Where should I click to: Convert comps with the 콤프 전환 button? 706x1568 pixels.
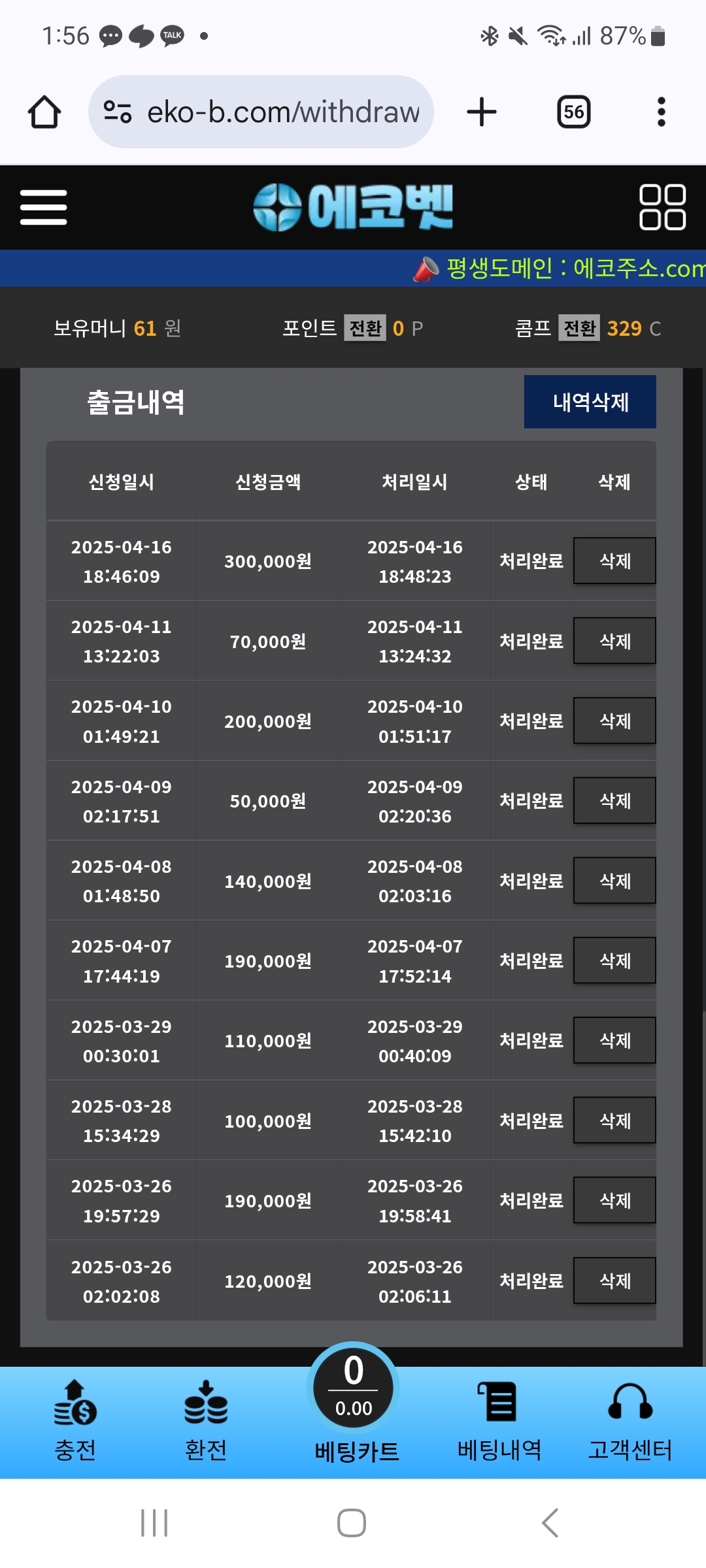[x=579, y=328]
